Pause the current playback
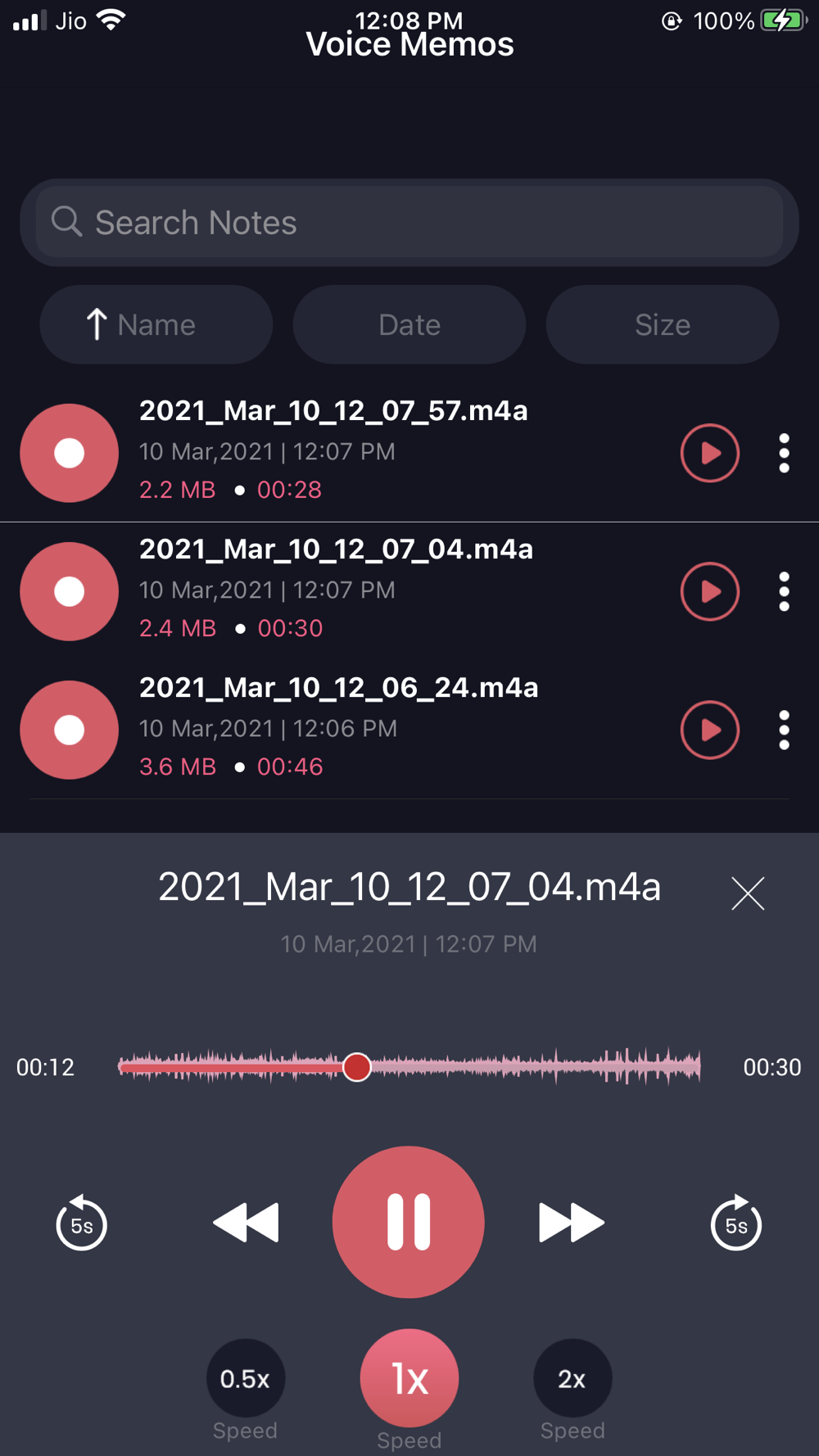The height and width of the screenshot is (1456, 819). pos(409,1222)
